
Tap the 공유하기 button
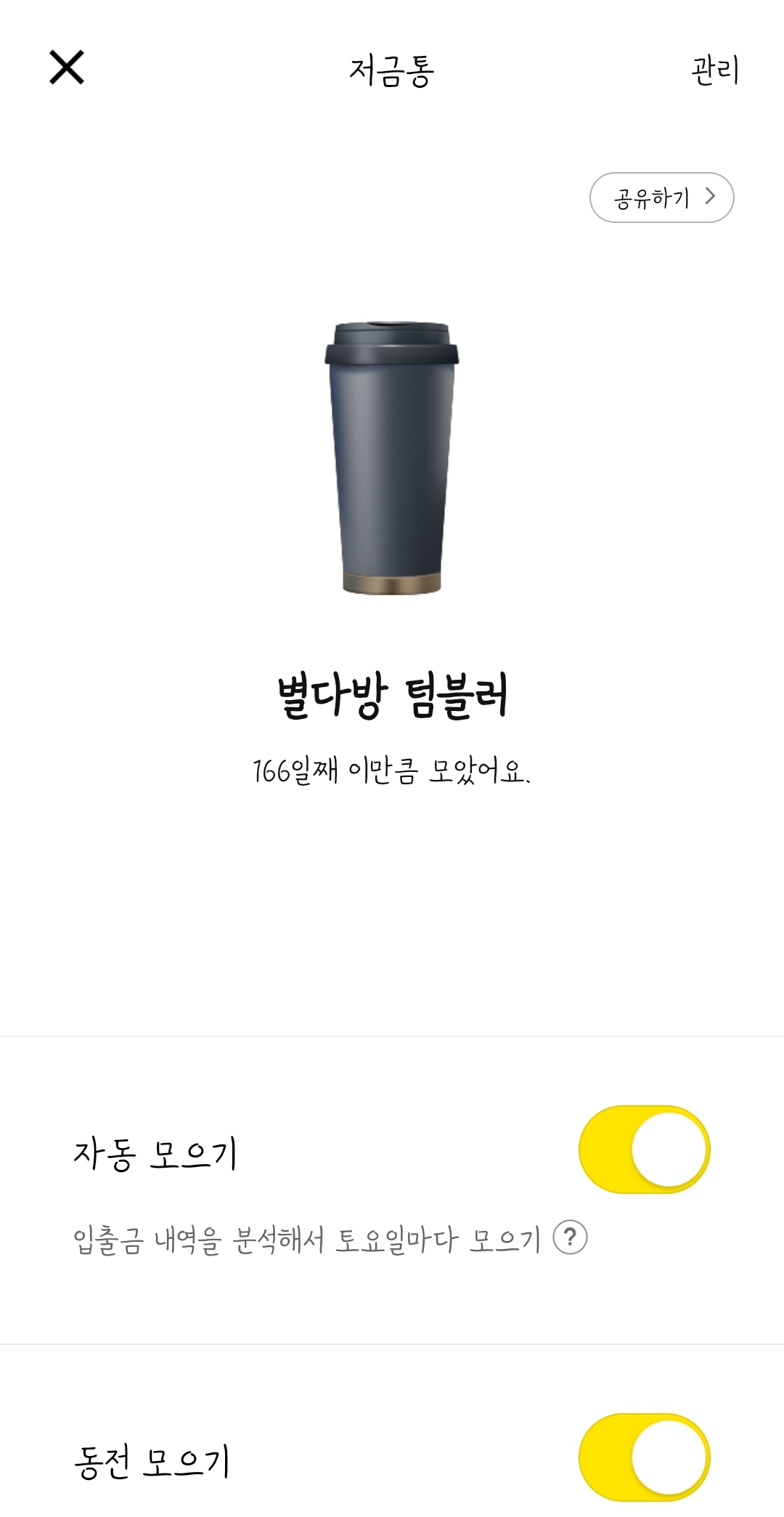pyautogui.click(x=661, y=198)
